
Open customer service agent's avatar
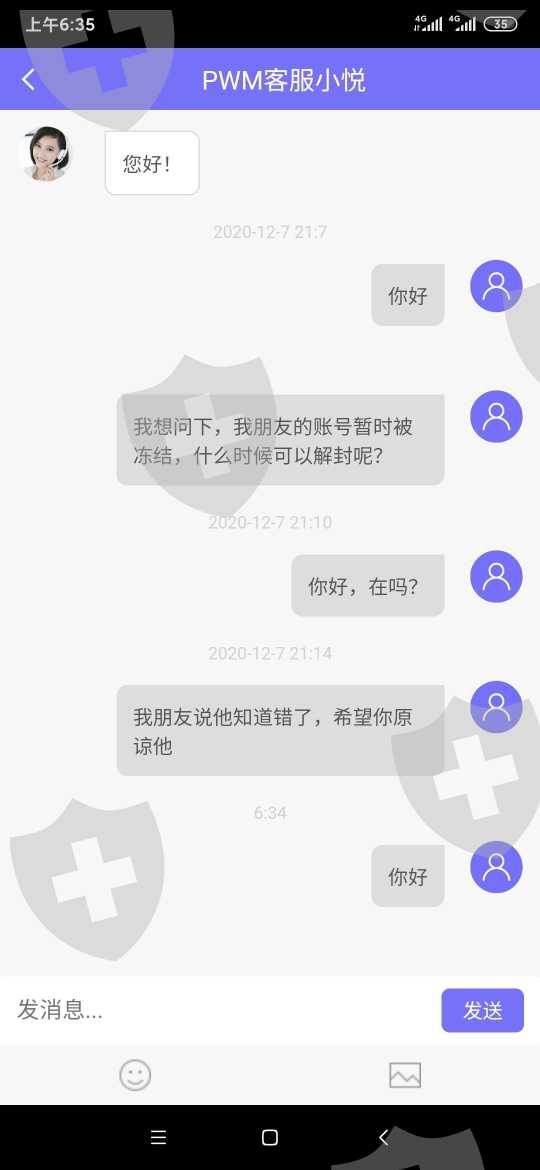[45, 154]
